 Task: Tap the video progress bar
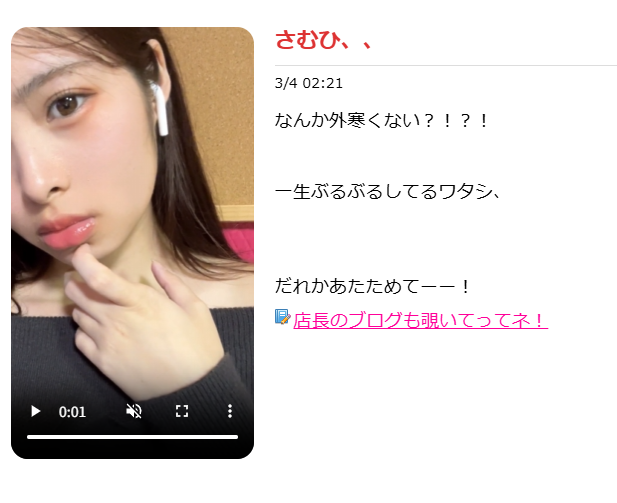point(132,437)
